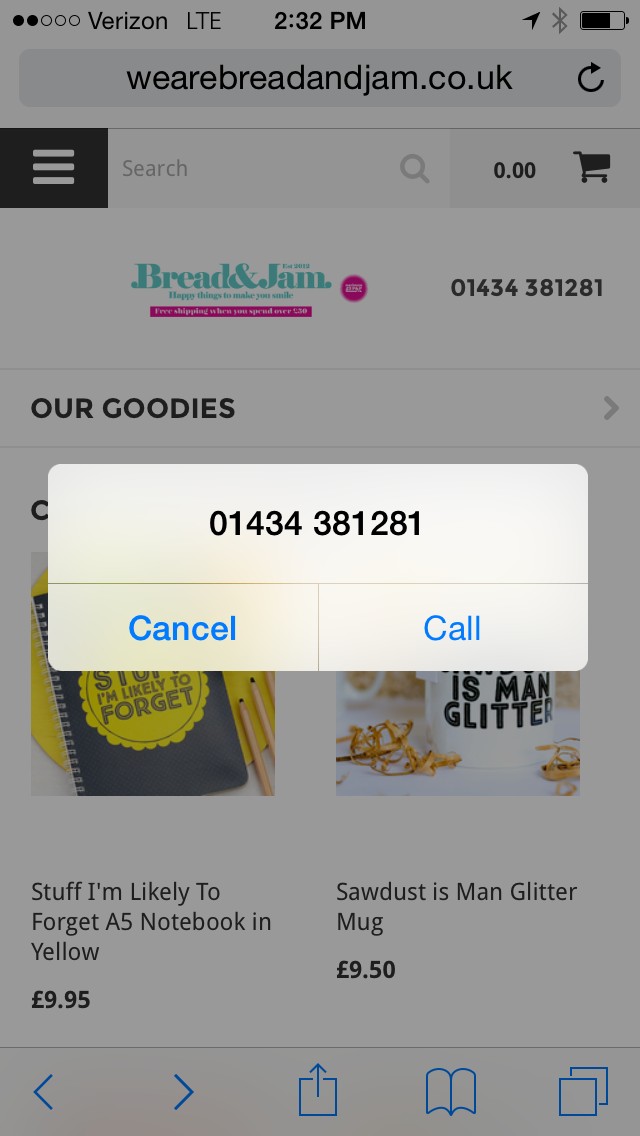Call 01434 381281 from the dialog
The width and height of the screenshot is (640, 1136).
click(452, 628)
